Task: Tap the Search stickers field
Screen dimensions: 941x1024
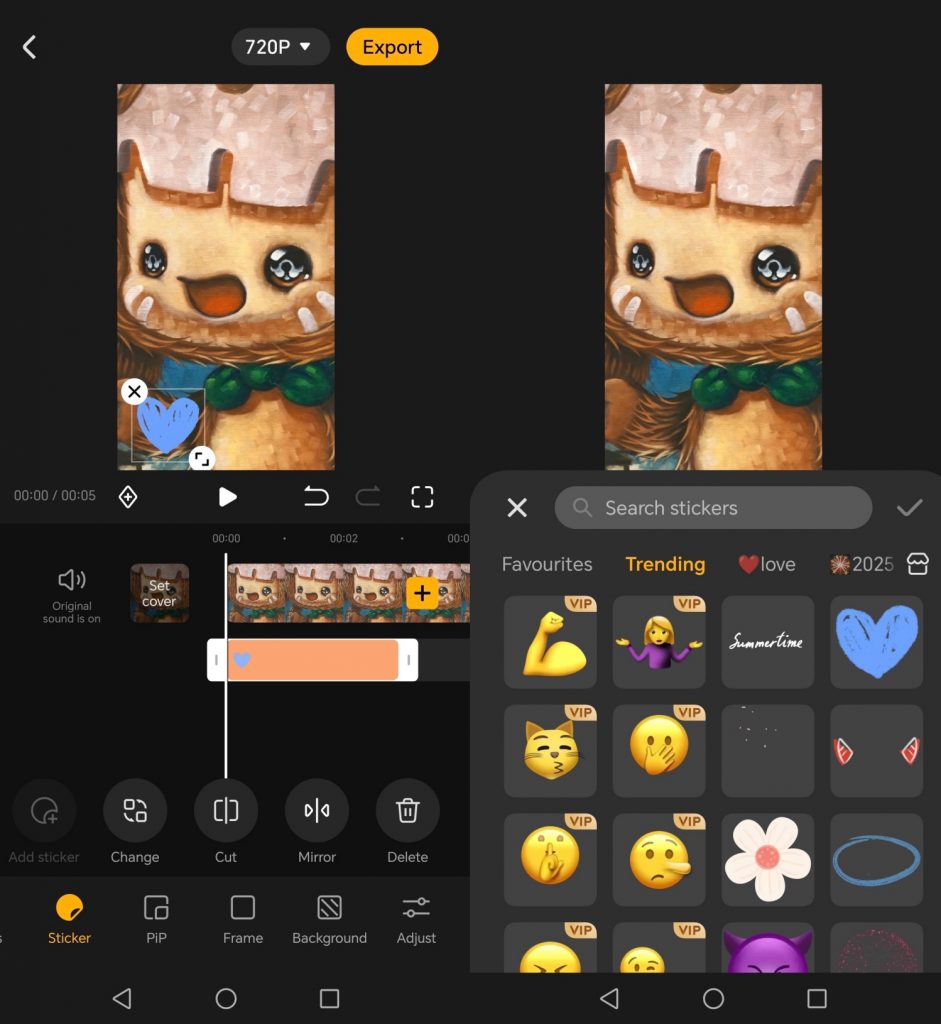Action: click(x=713, y=508)
